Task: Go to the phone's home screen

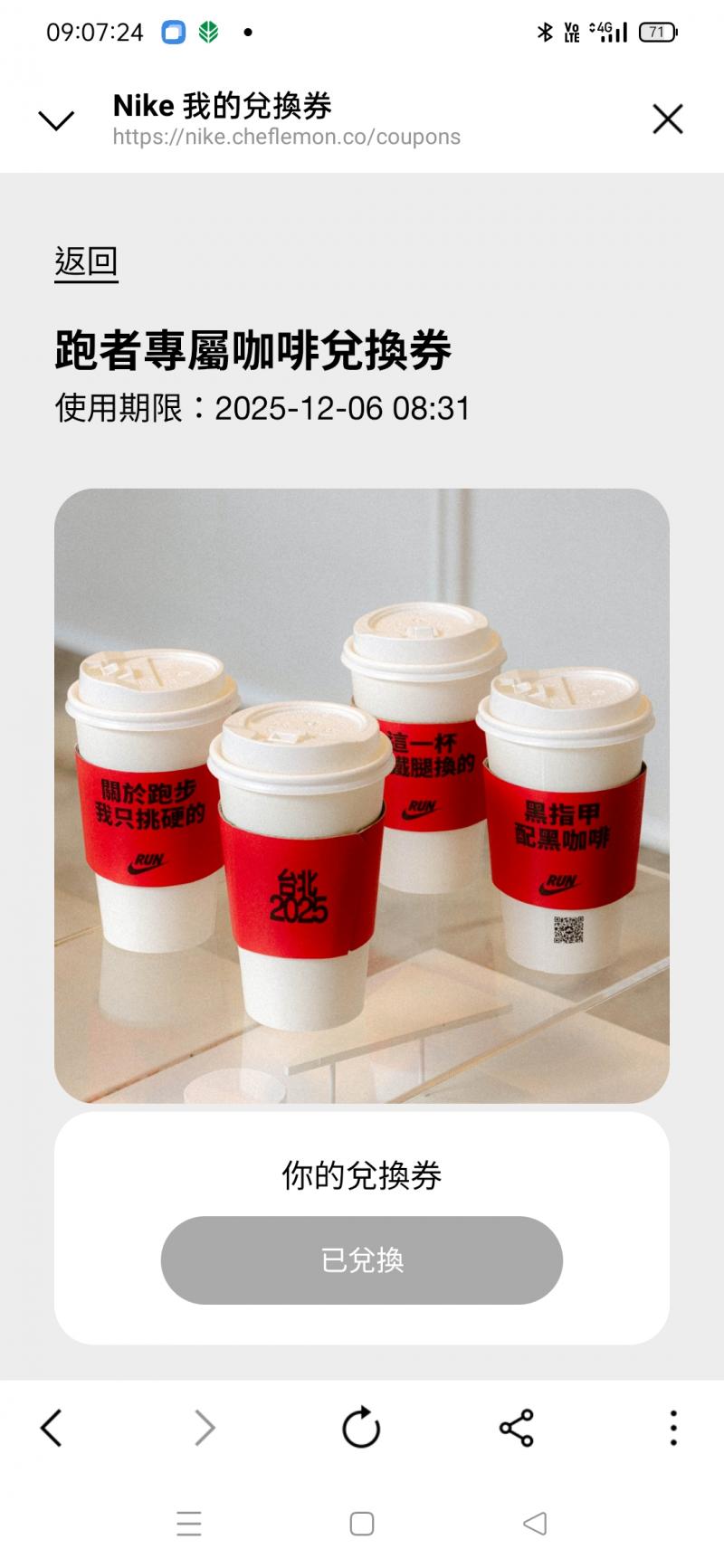Action: 362,1524
